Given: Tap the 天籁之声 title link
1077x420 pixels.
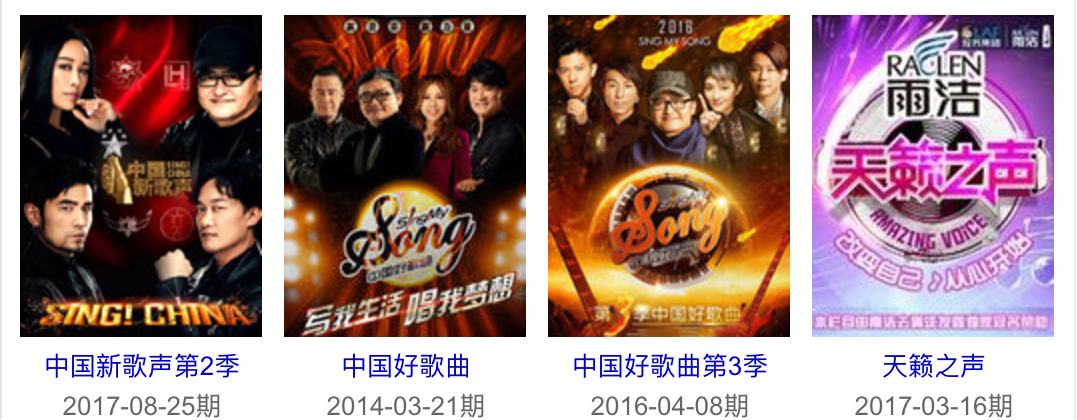Looking at the screenshot, I should pyautogui.click(x=933, y=366).
